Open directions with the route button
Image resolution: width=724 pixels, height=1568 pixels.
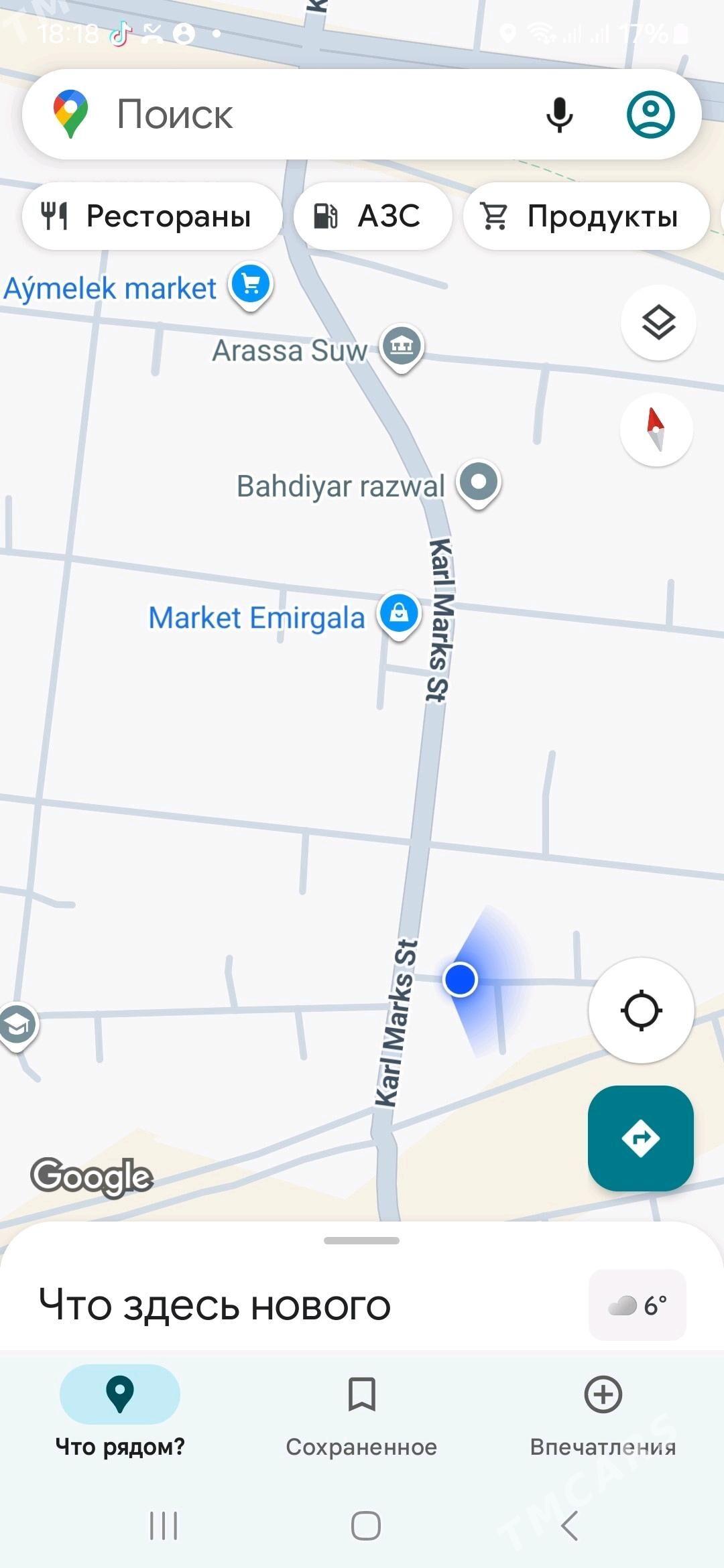[x=640, y=1138]
